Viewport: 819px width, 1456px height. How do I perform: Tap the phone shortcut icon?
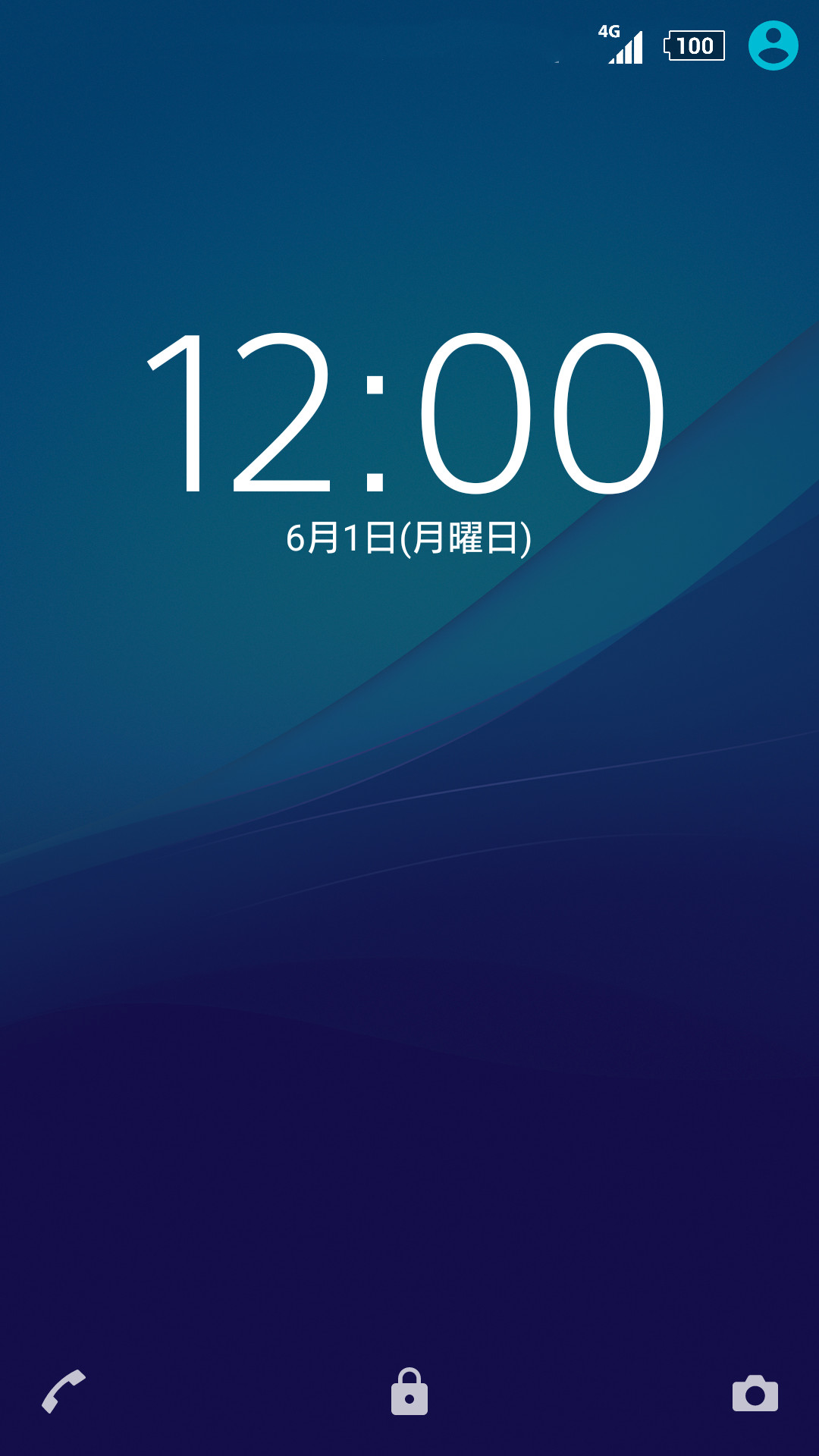(64, 1392)
